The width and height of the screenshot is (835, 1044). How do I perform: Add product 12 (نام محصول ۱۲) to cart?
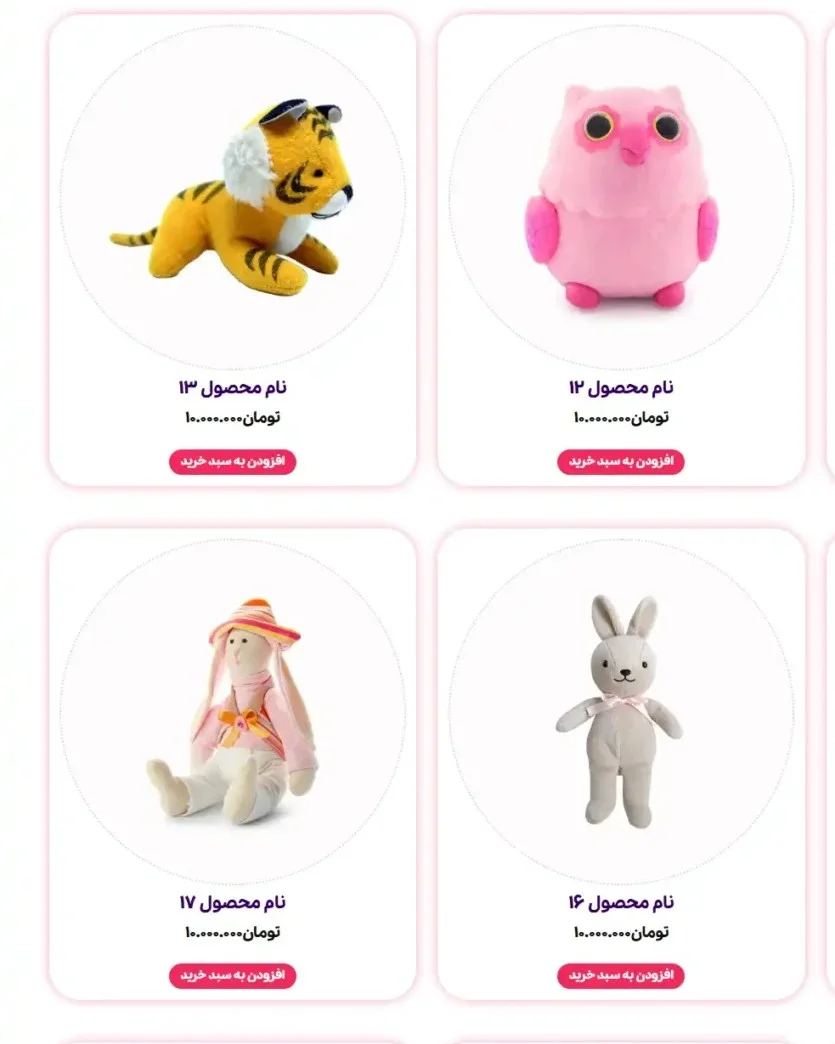tap(620, 461)
